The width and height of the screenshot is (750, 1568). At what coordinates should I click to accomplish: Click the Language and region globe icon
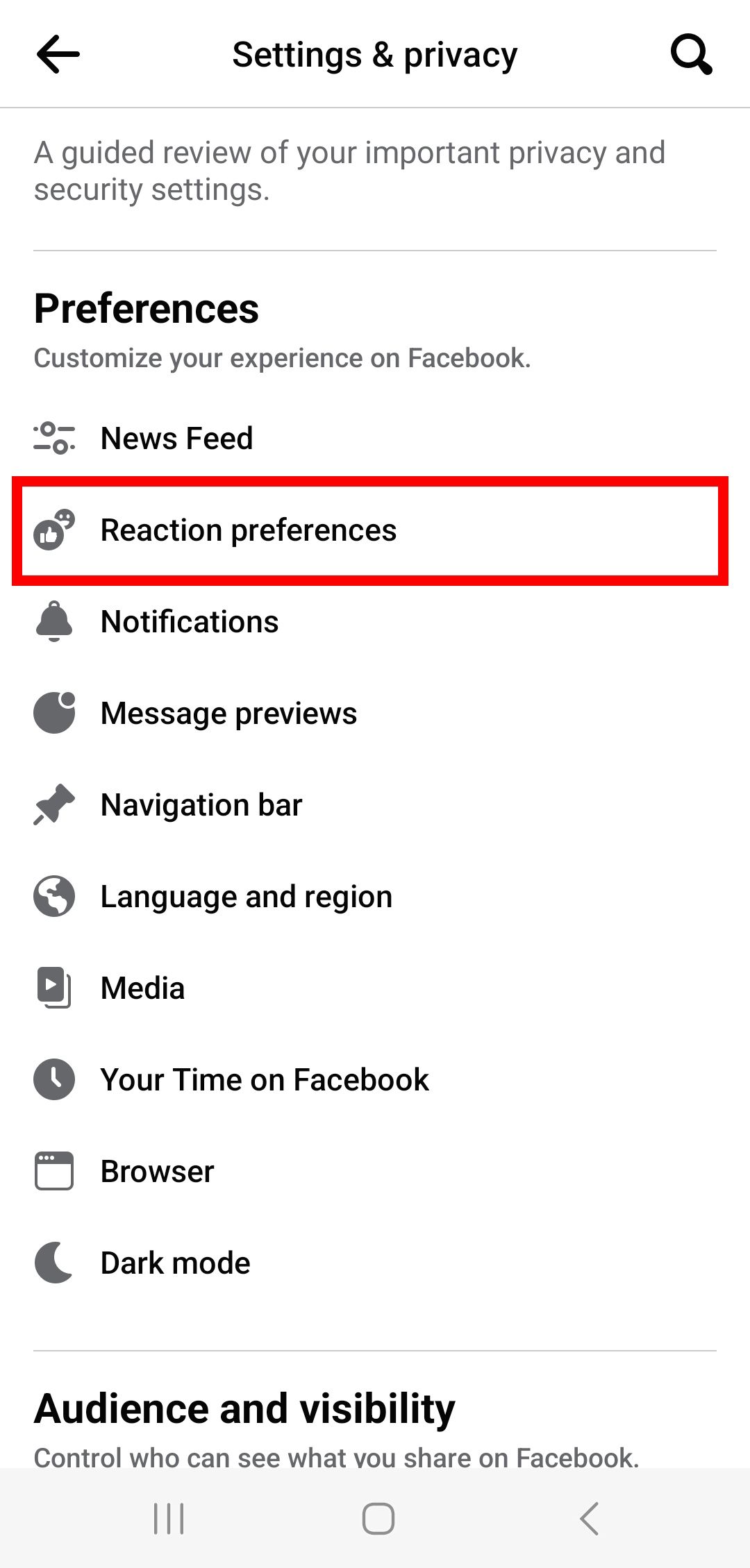[x=53, y=896]
